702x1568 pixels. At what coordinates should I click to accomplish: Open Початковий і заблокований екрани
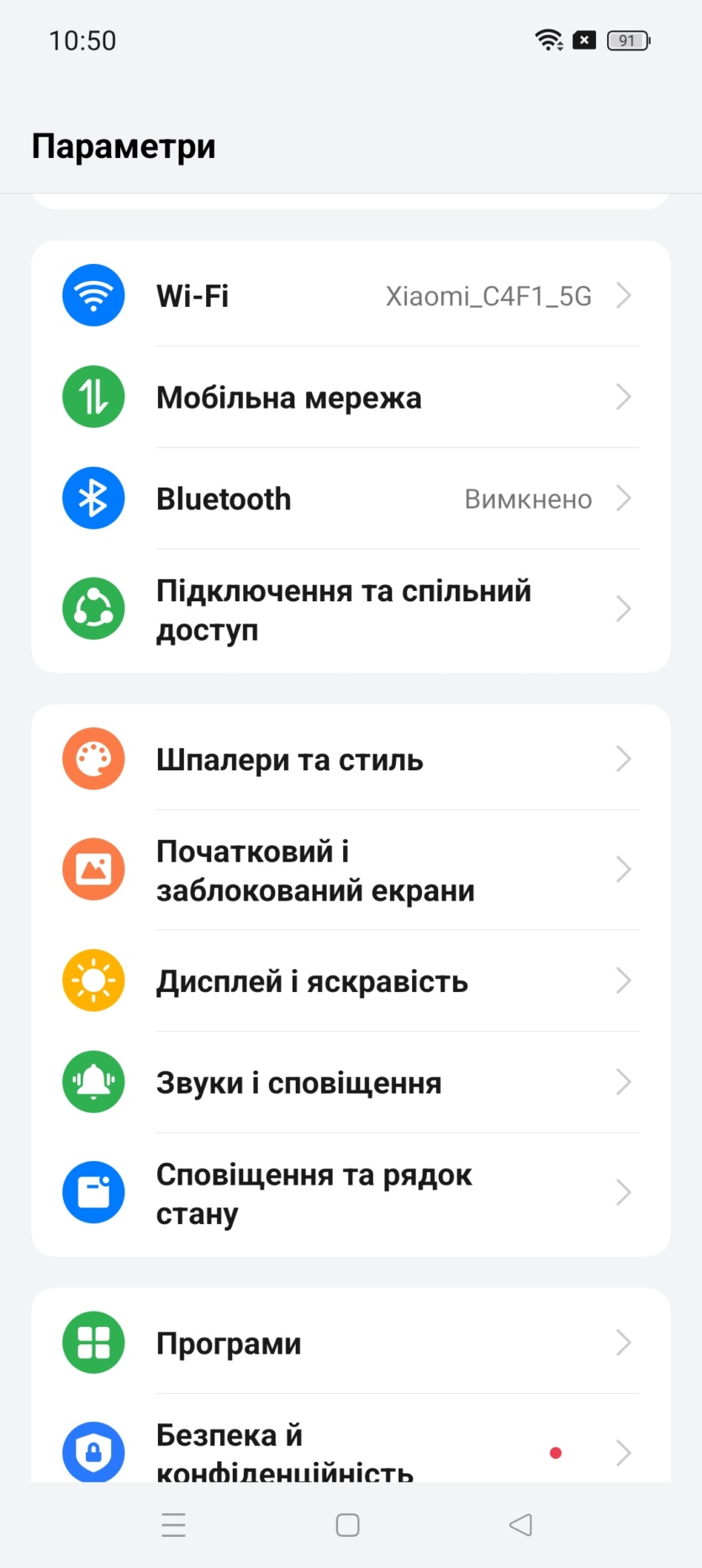[351, 870]
